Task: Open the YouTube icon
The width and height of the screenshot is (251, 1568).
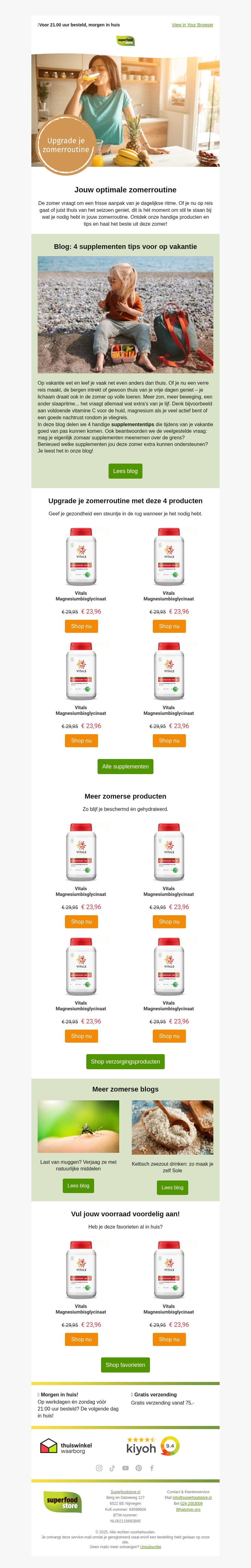Action: [125, 1467]
